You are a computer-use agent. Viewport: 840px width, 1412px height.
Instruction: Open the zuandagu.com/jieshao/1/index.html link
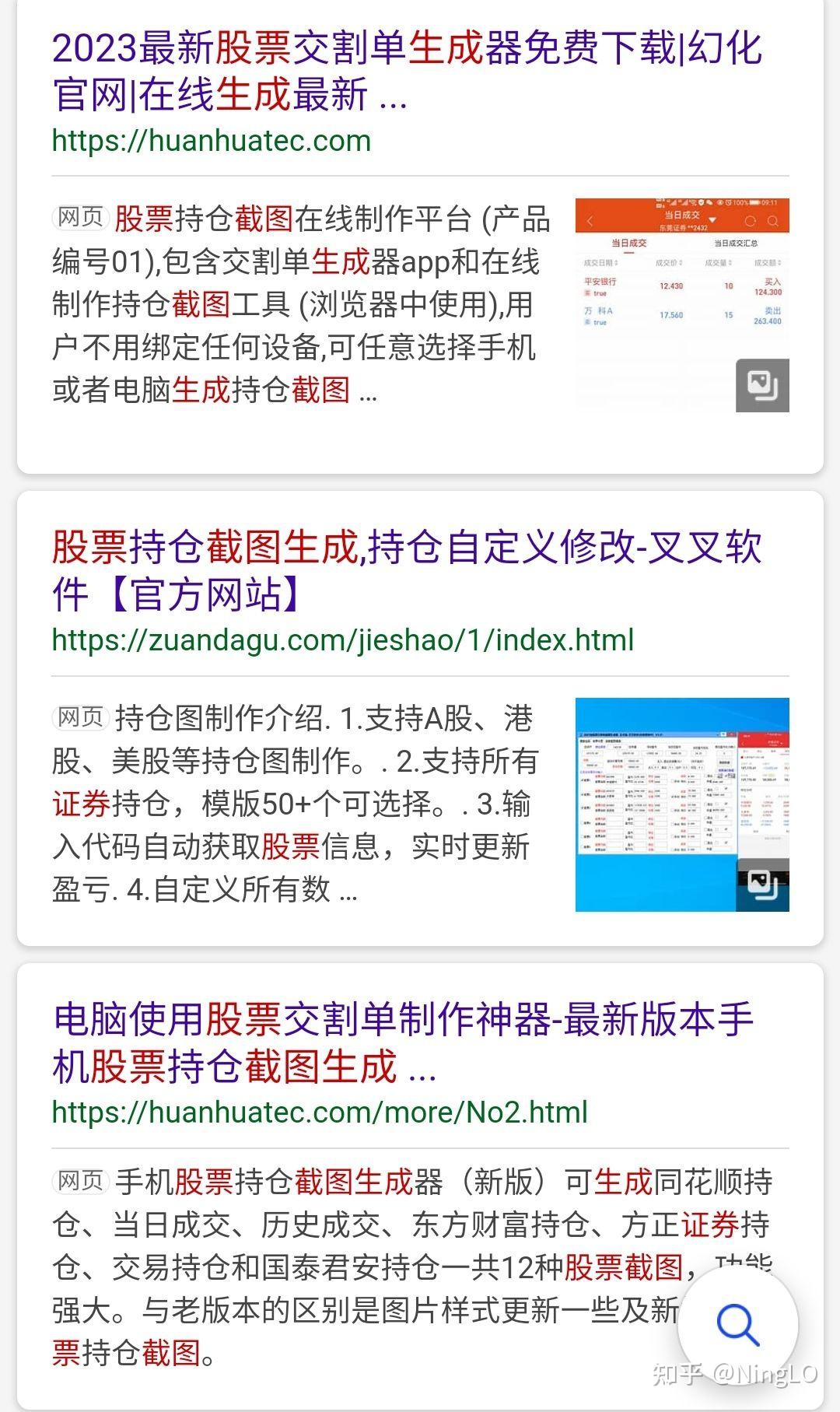pyautogui.click(x=342, y=640)
